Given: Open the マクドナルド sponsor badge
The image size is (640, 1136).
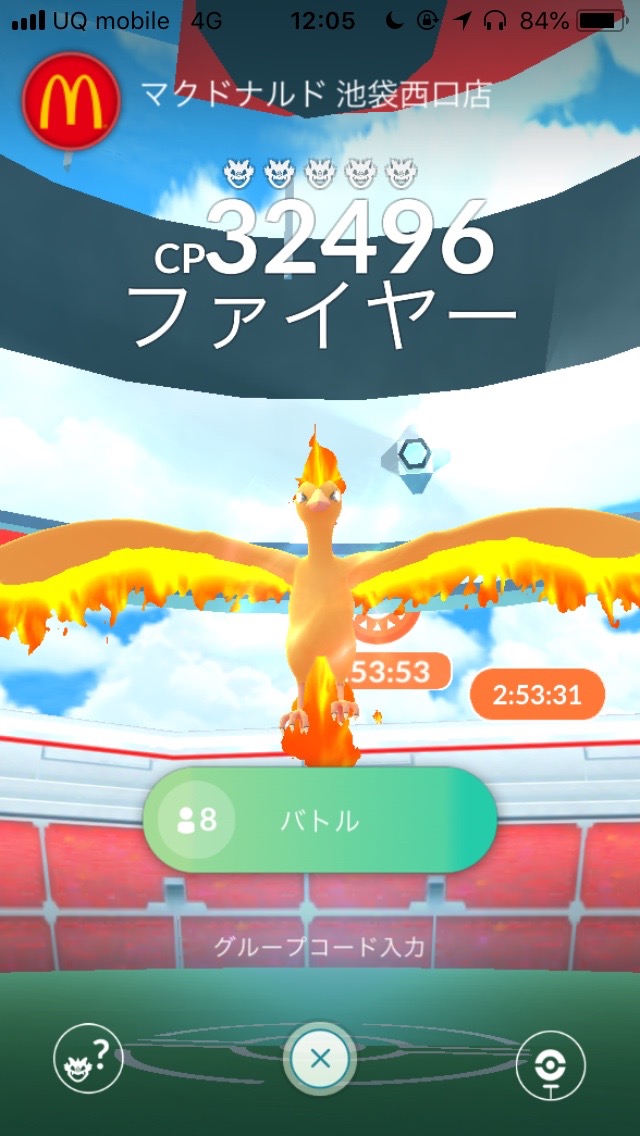Looking at the screenshot, I should tap(71, 99).
